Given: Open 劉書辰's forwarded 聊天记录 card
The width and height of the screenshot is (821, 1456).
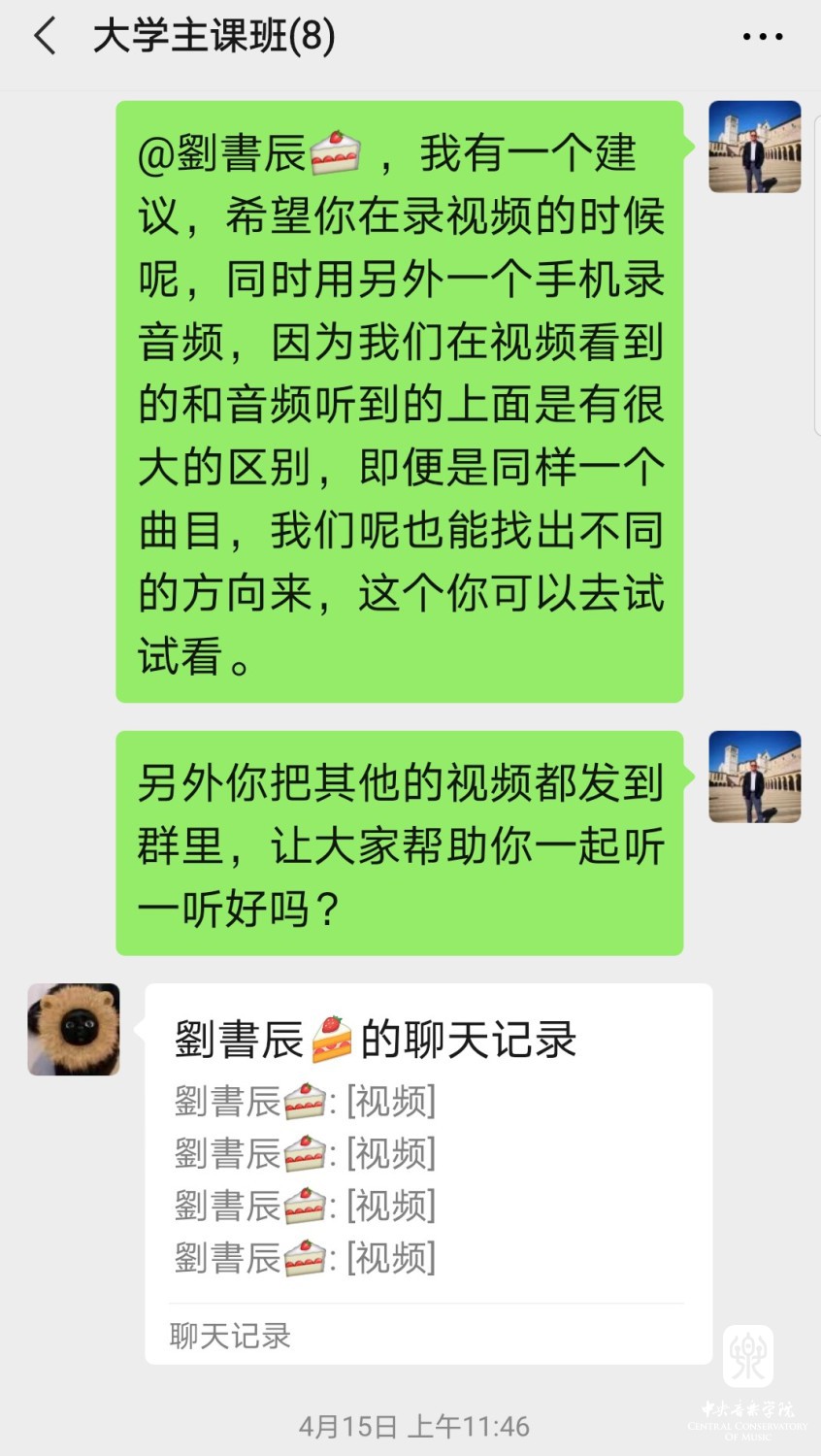Looking at the screenshot, I should (428, 1173).
